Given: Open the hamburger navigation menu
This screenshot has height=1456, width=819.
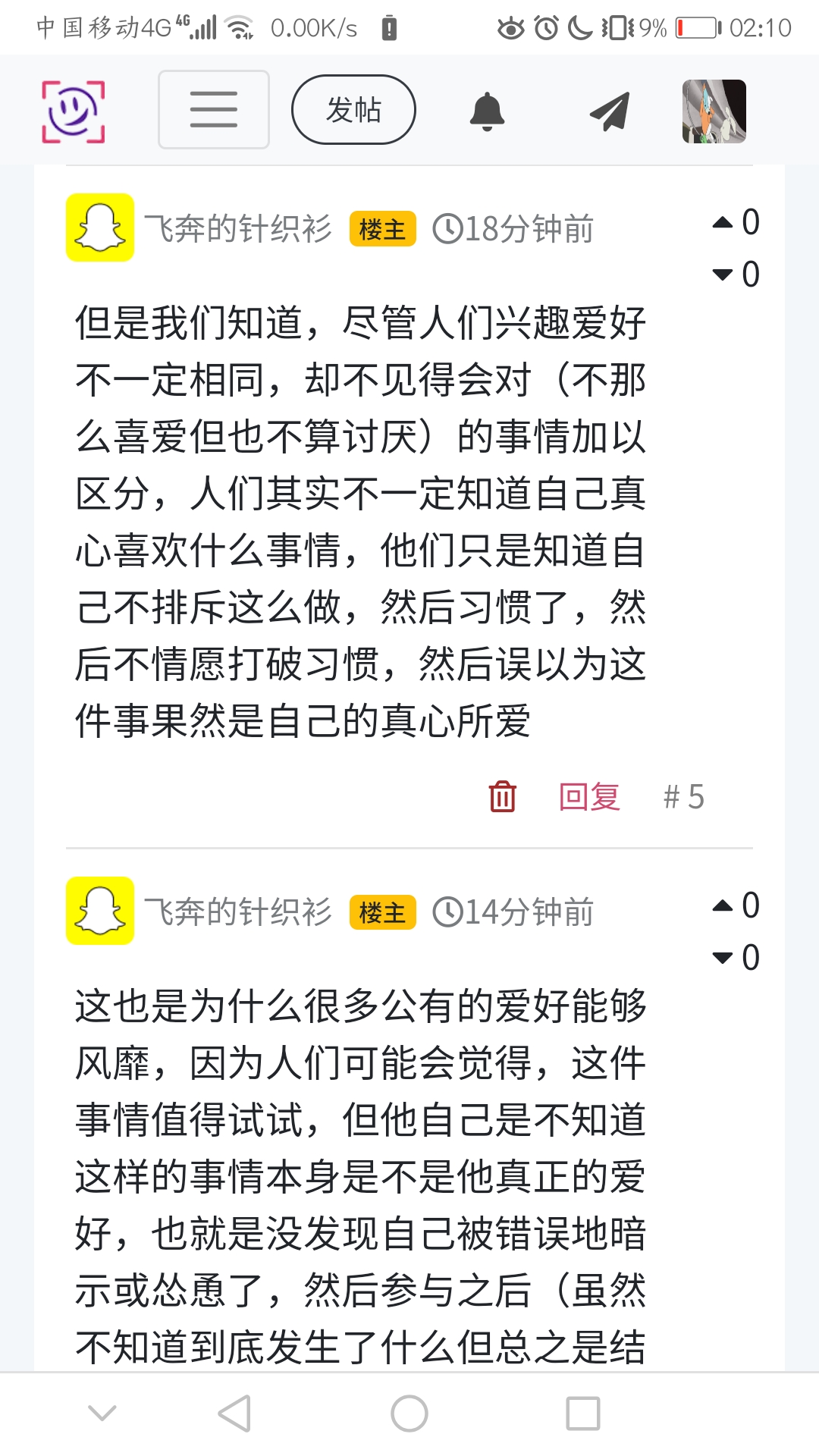Looking at the screenshot, I should [214, 110].
